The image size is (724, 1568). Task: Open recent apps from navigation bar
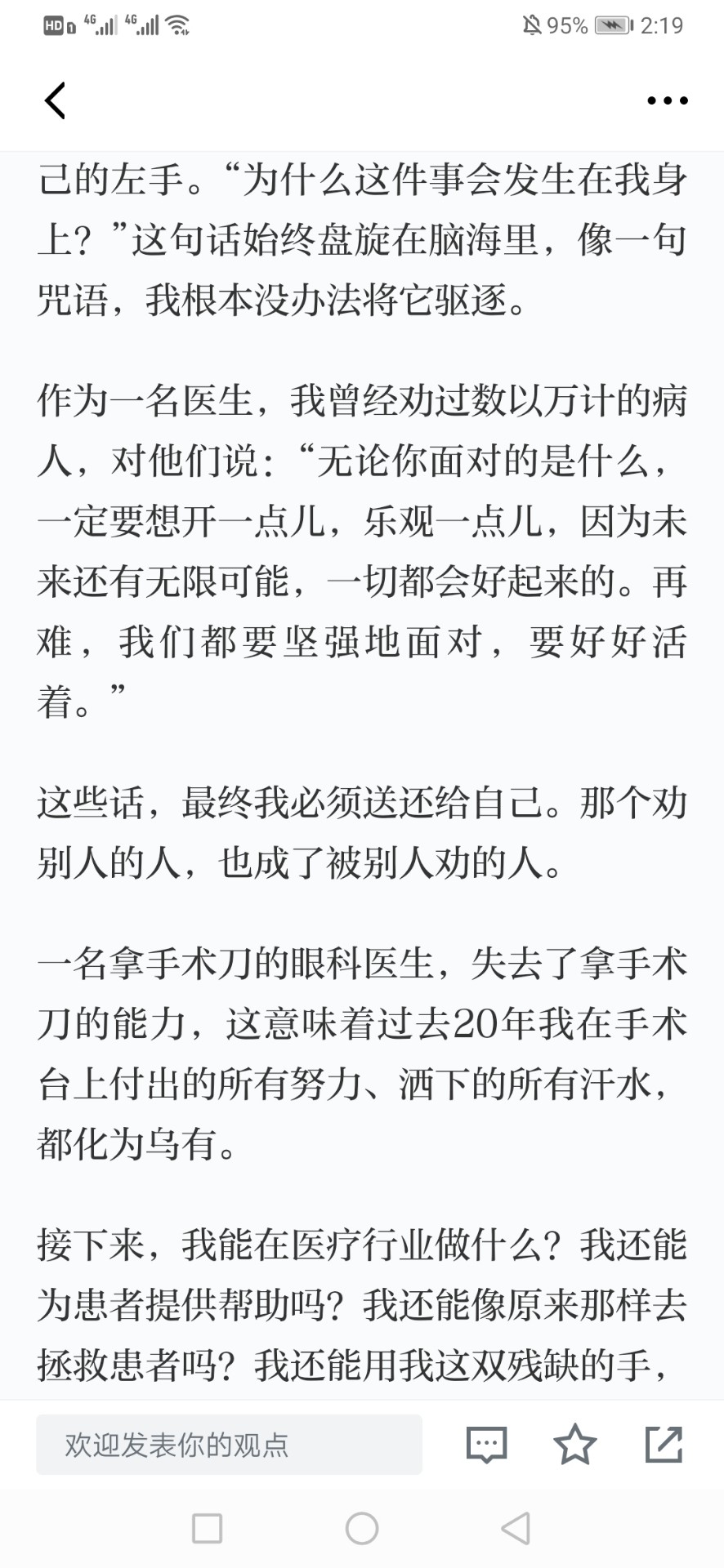coord(207,1528)
